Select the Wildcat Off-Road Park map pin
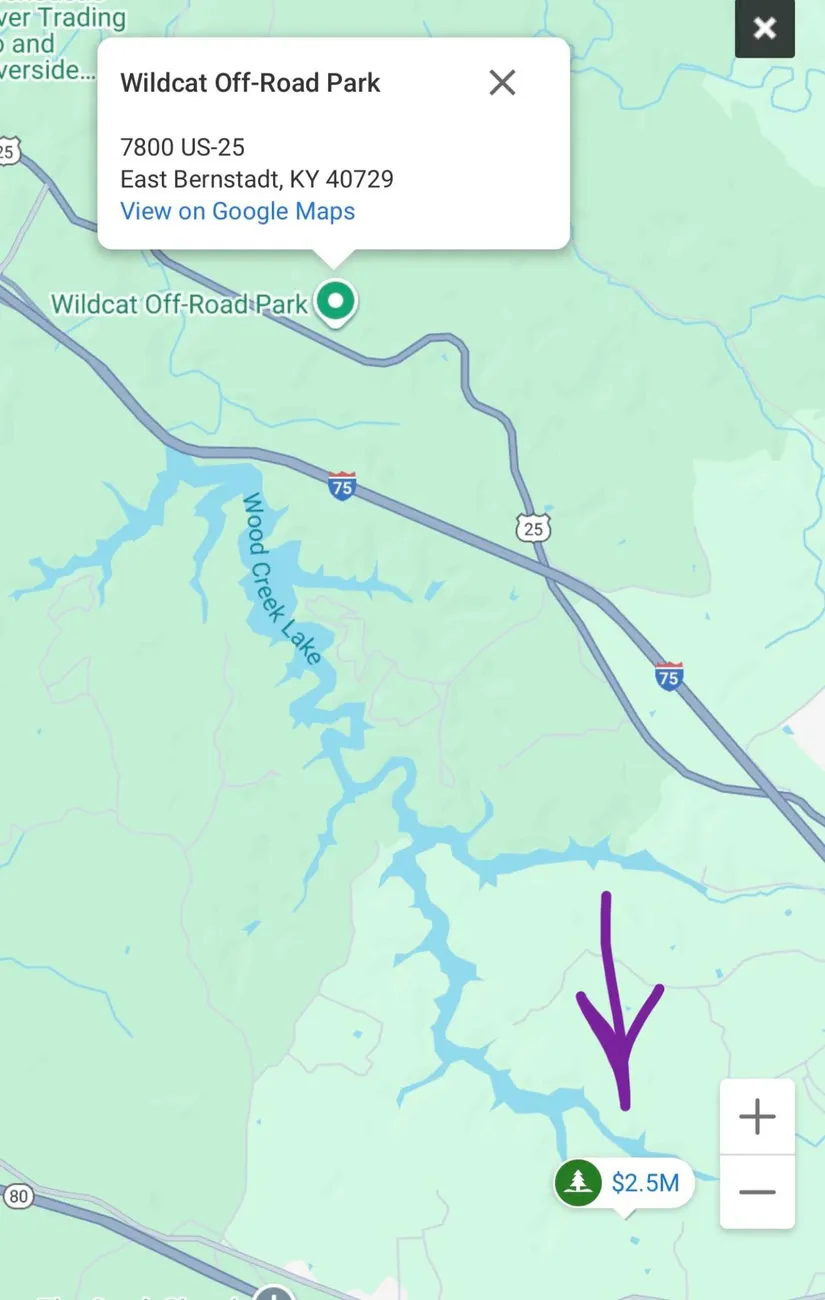The image size is (825, 1300). click(336, 301)
